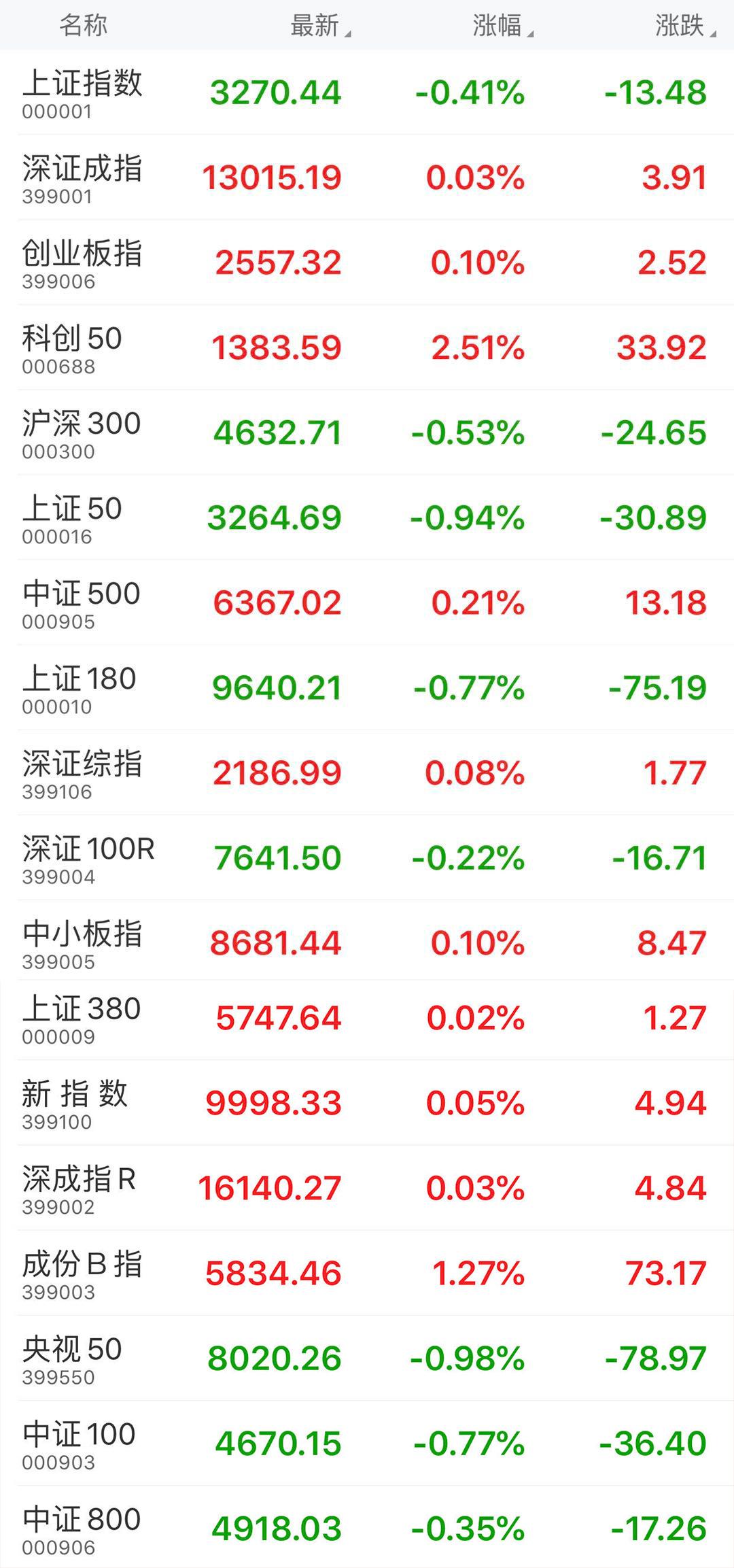
Task: Sort the list by 涨跌 column
Action: [x=684, y=26]
